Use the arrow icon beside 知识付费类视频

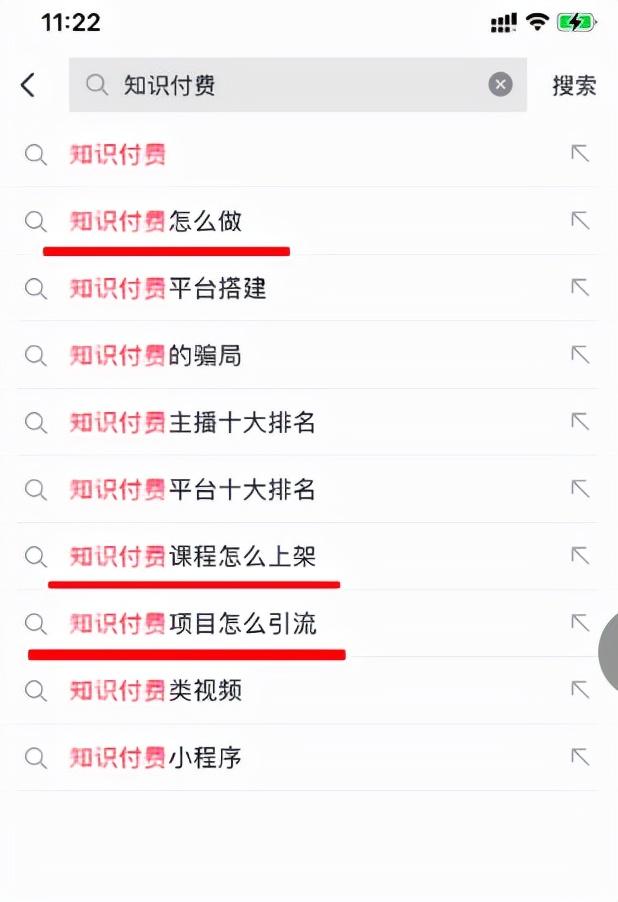[x=580, y=690]
